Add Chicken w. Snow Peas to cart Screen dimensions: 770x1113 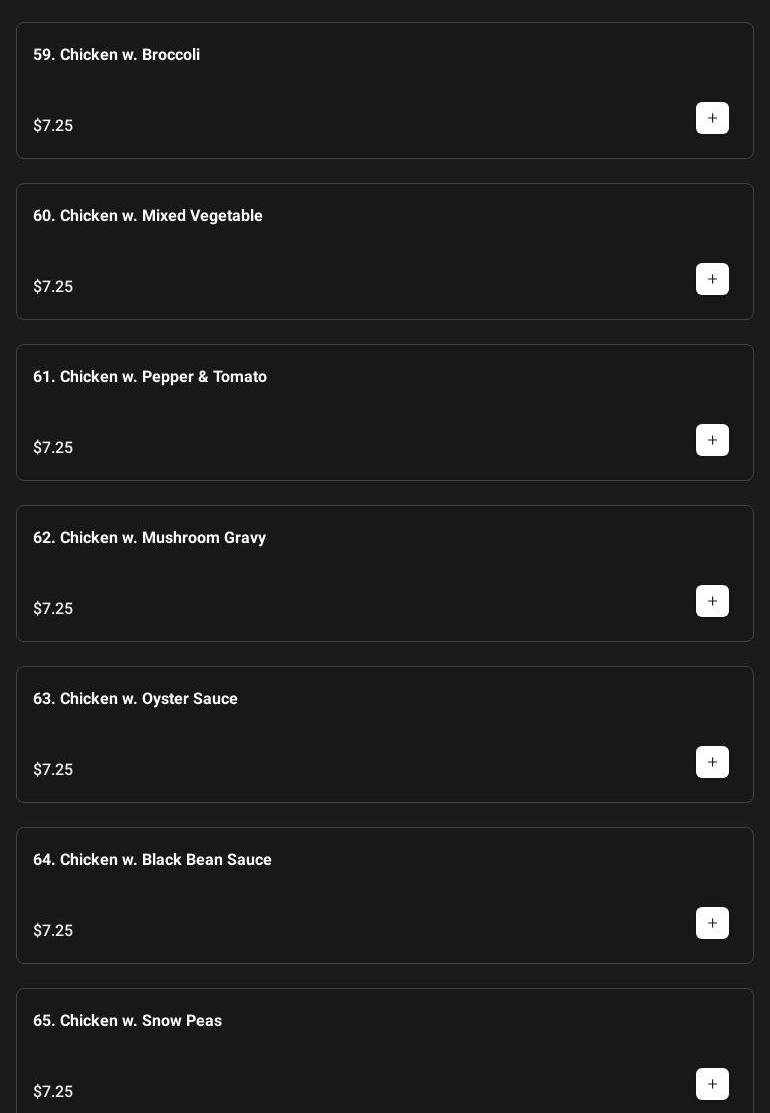tap(712, 1084)
